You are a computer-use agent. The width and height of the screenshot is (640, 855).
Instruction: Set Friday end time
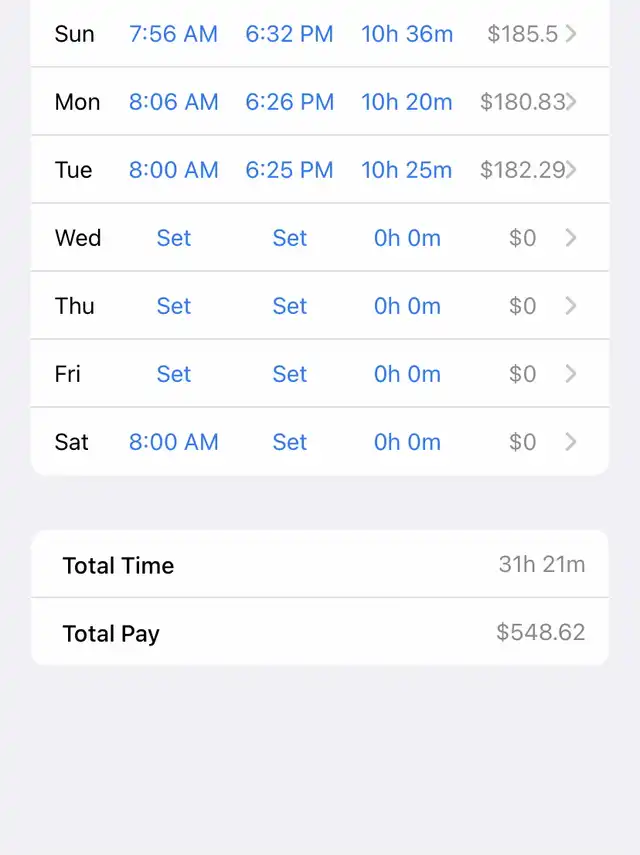[x=289, y=374]
